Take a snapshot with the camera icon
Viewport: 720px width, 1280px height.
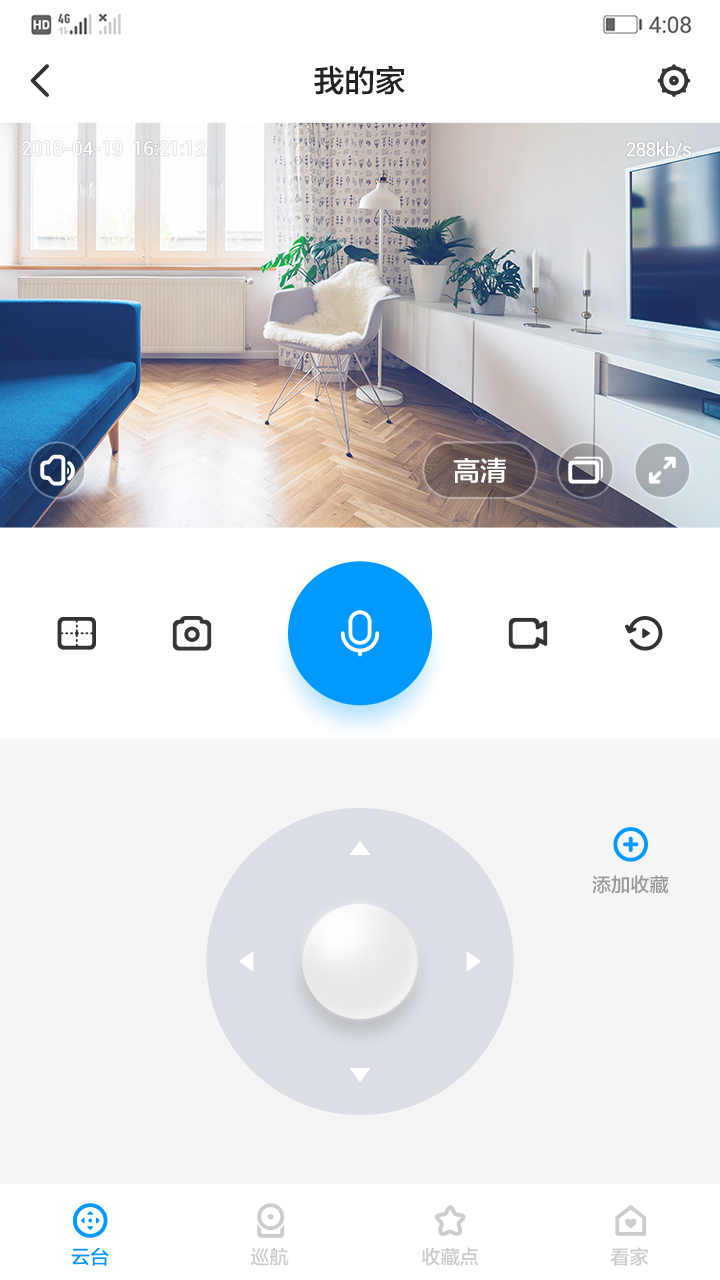click(x=192, y=633)
